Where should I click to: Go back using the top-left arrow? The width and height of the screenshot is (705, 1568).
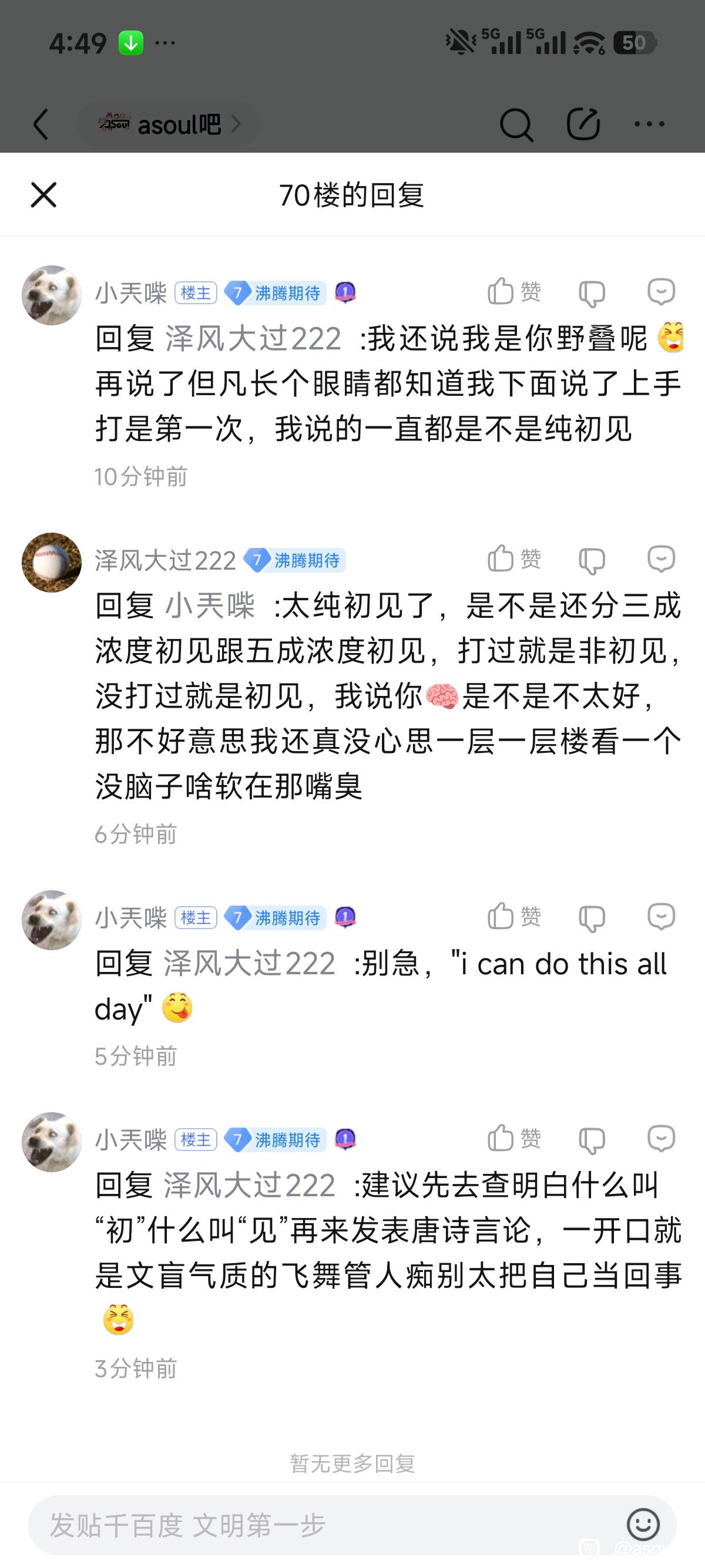pyautogui.click(x=41, y=125)
